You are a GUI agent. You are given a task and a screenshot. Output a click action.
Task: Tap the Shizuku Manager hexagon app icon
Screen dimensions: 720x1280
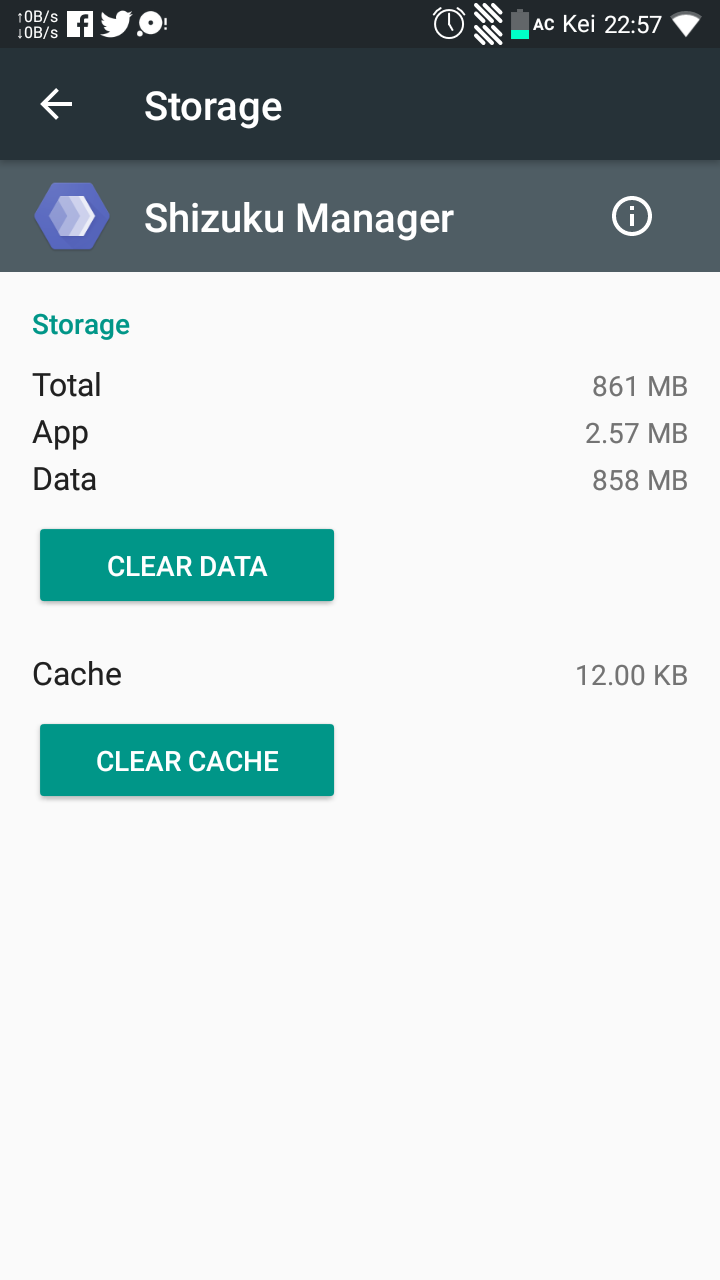[72, 215]
